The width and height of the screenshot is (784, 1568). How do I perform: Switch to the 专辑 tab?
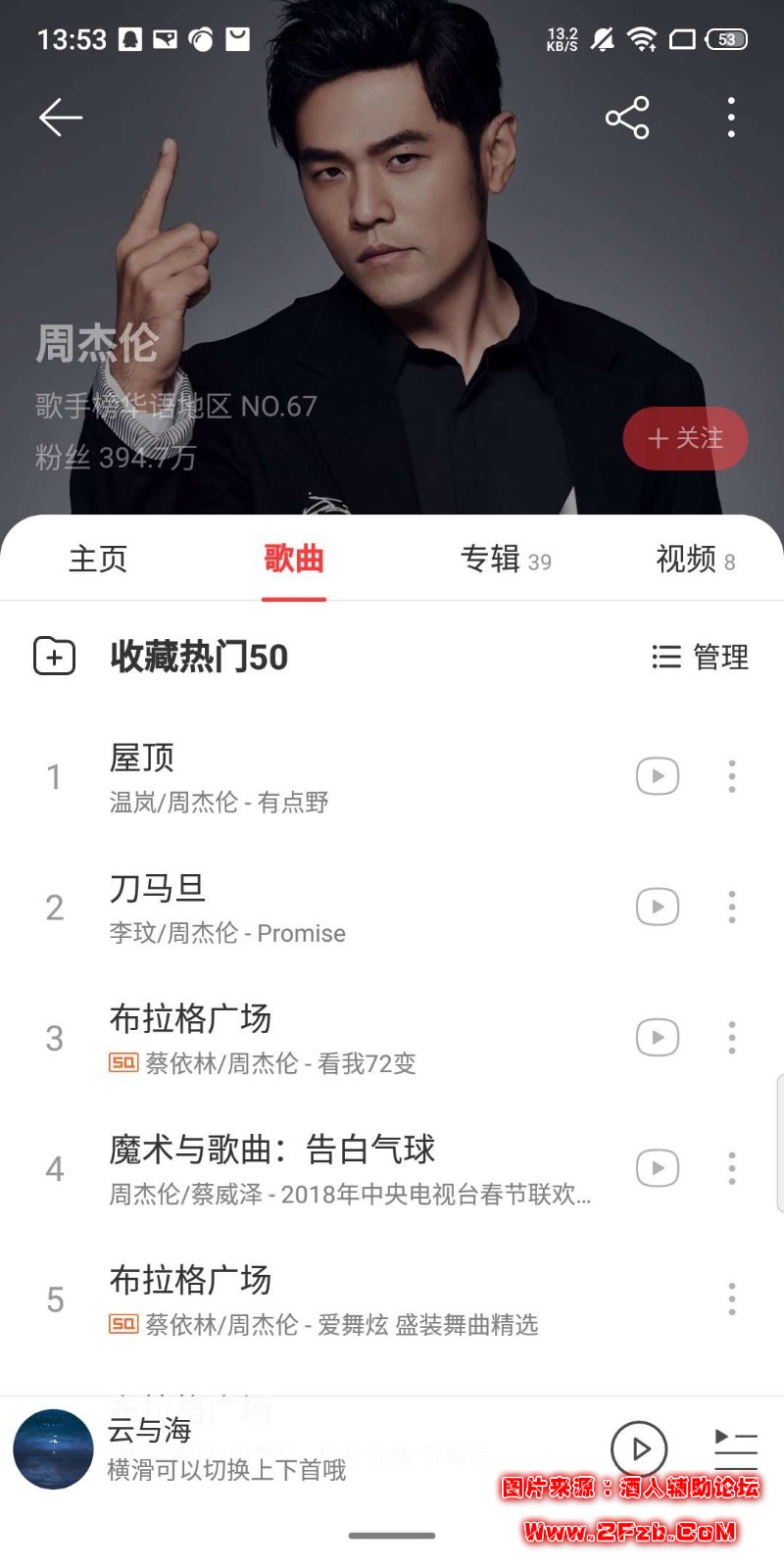click(505, 560)
